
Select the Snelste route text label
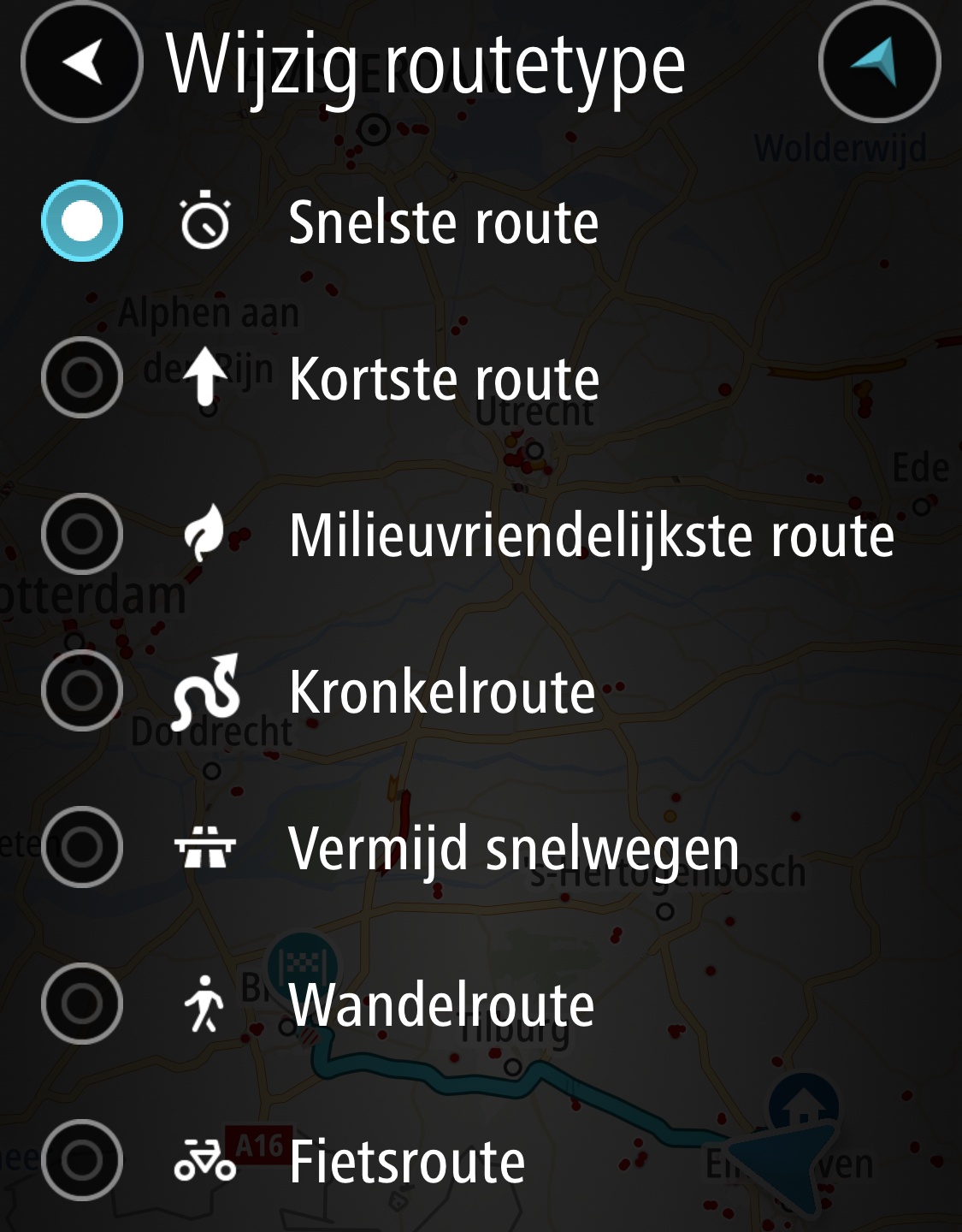tap(443, 223)
